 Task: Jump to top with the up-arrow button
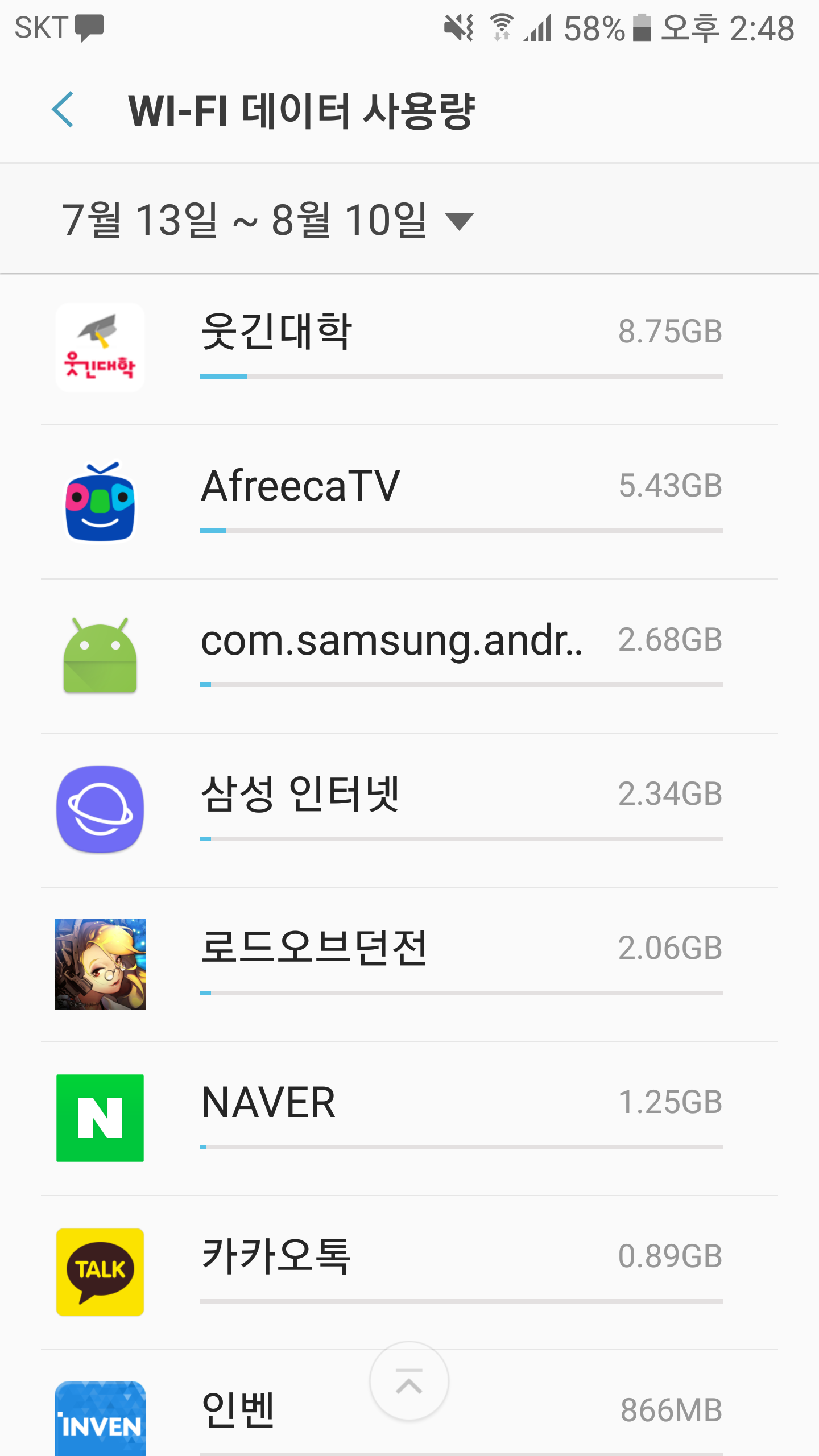[x=409, y=1381]
